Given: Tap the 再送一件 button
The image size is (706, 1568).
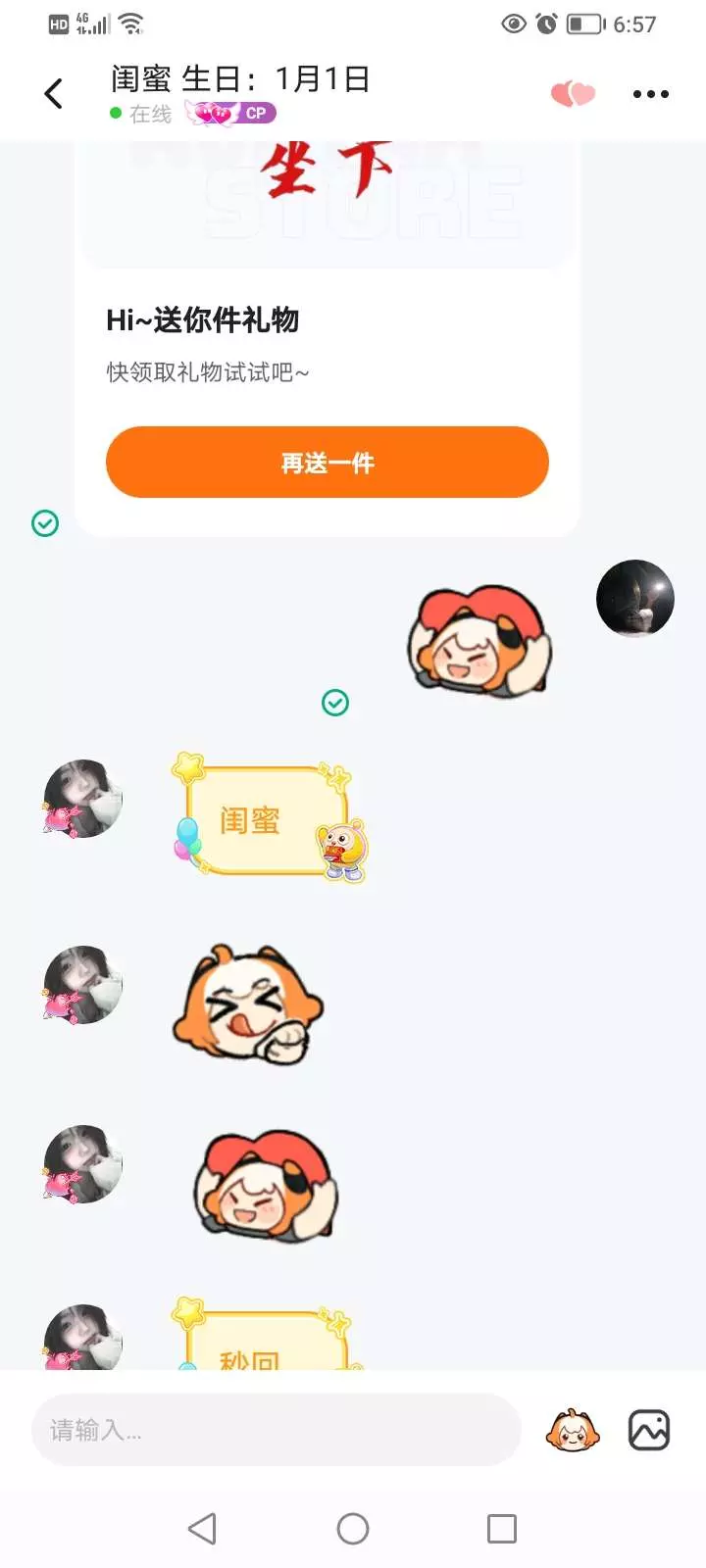Looking at the screenshot, I should (328, 463).
